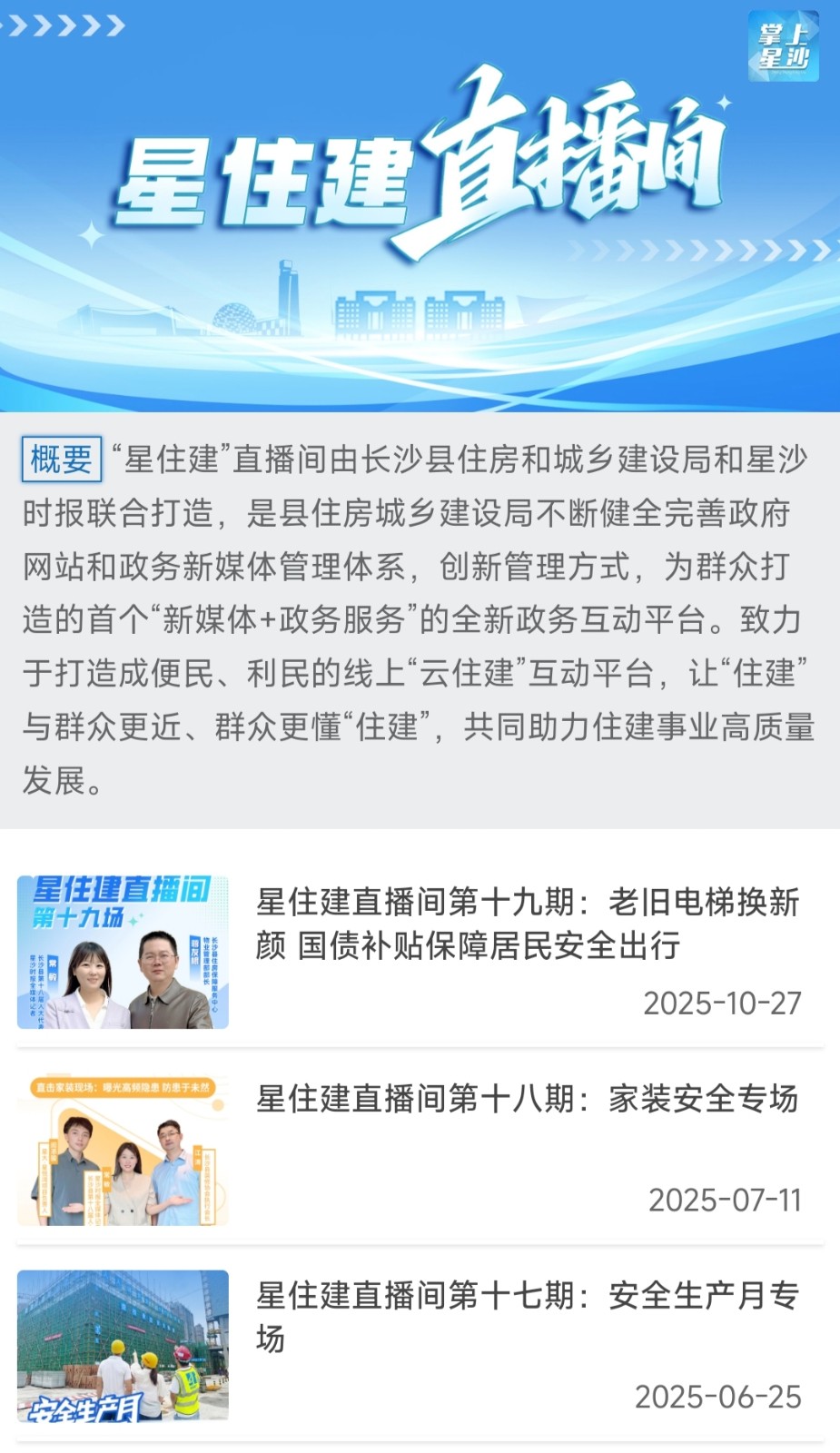Open 星住建直播间第十八期 家装安全专场
Screen dimensions: 840x1453
527,1099
